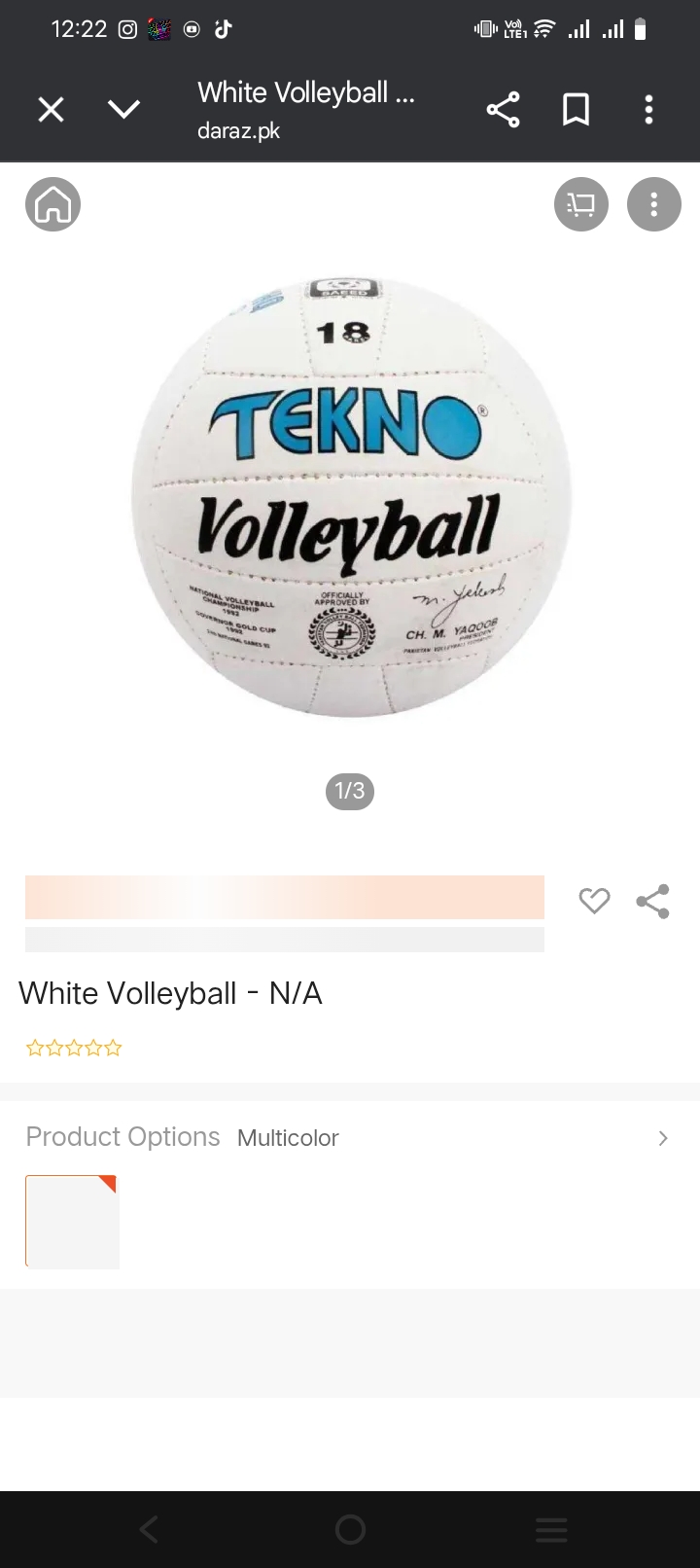
Task: Go to the Daraz home icon
Action: tap(52, 204)
